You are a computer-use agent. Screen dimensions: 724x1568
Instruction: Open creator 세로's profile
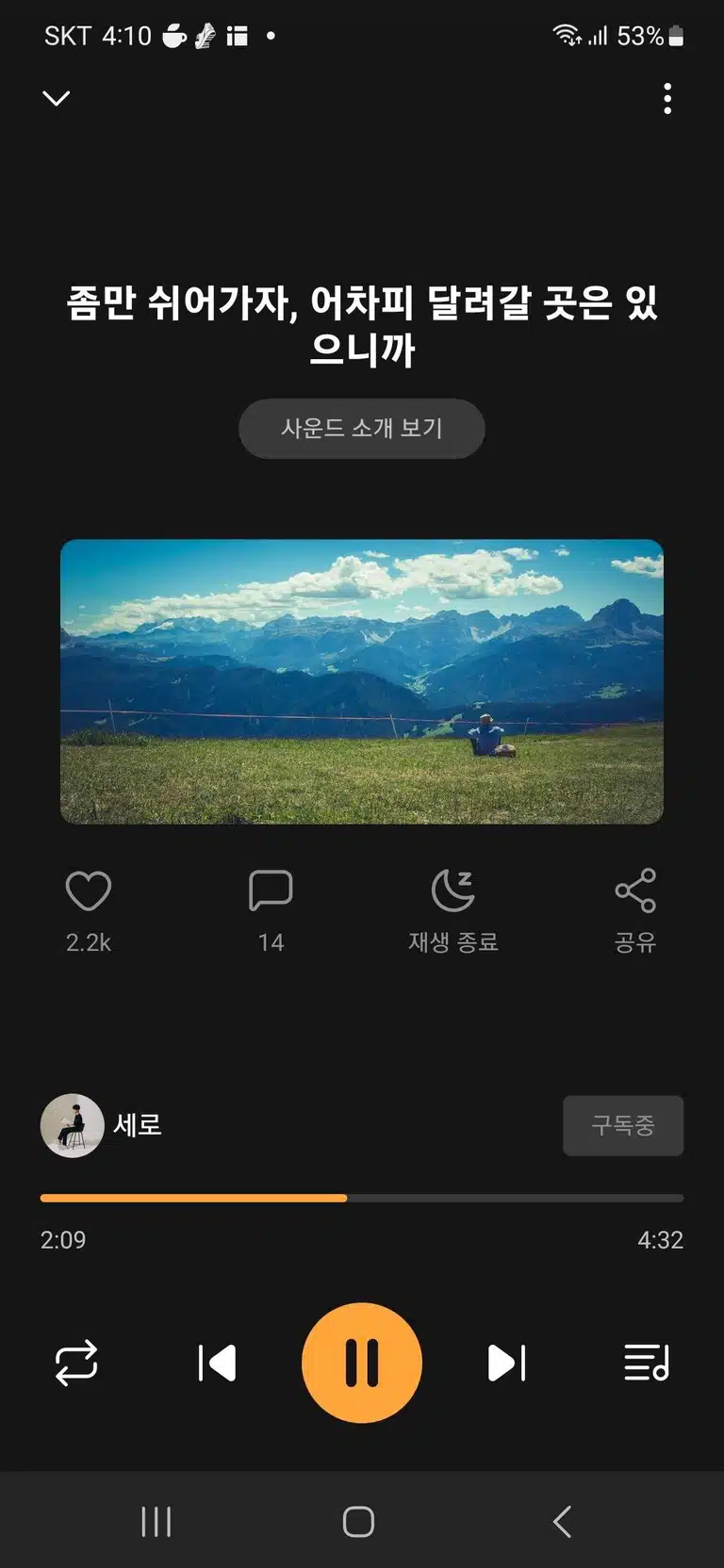pyautogui.click(x=101, y=1125)
